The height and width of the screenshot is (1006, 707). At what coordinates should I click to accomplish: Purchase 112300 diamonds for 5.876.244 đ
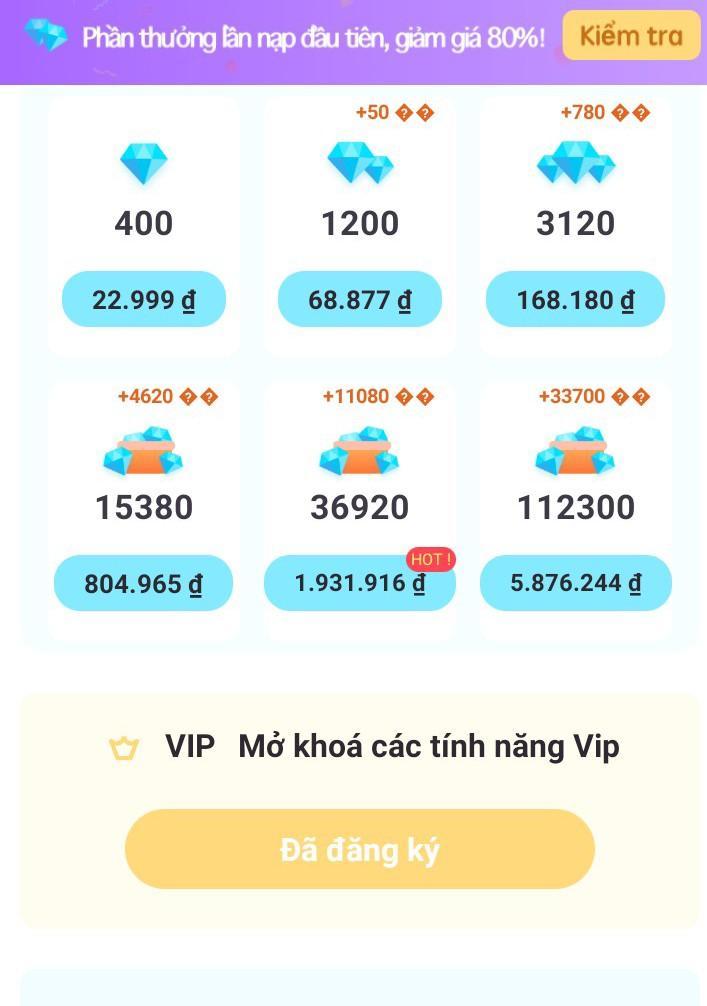[575, 583]
